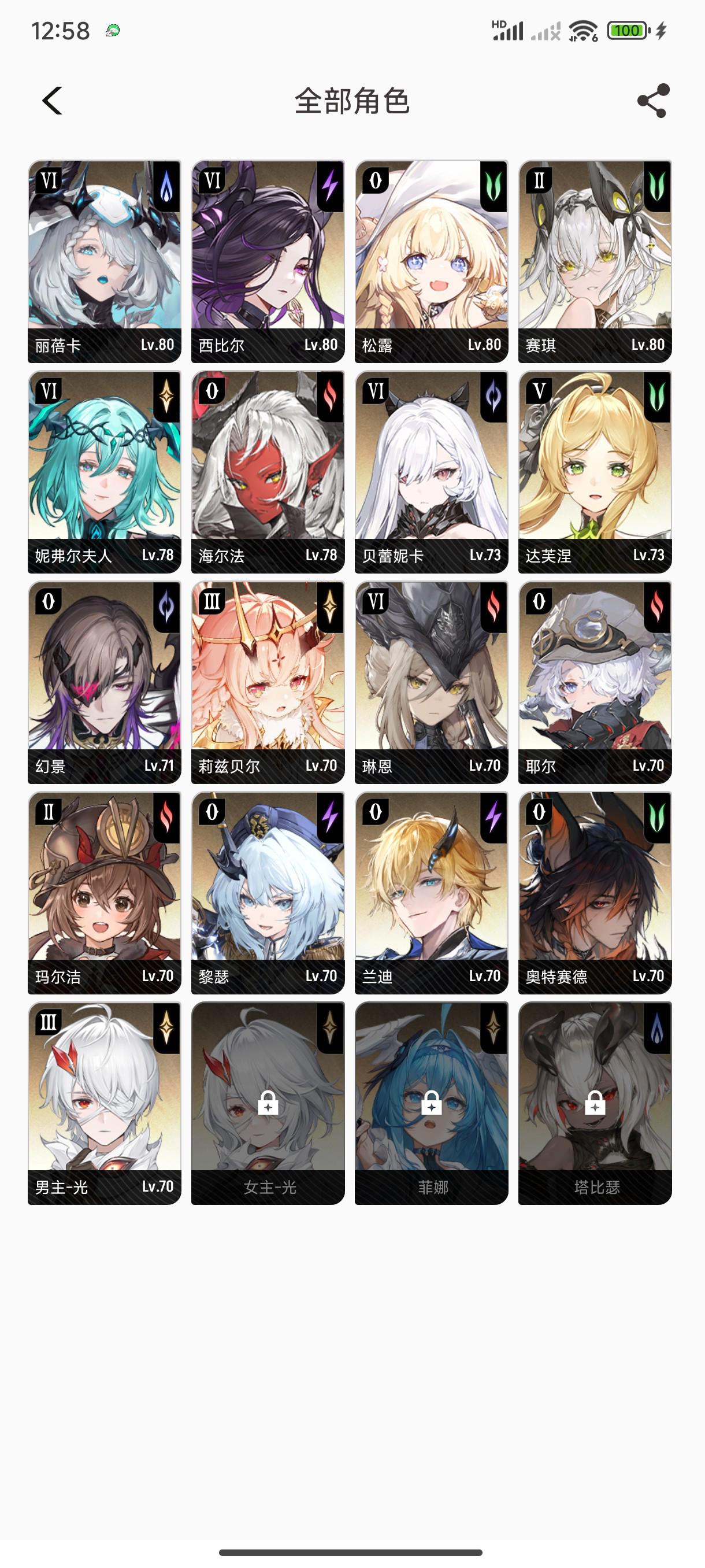View 松露 character details
The width and height of the screenshot is (705, 1568).
431,262
